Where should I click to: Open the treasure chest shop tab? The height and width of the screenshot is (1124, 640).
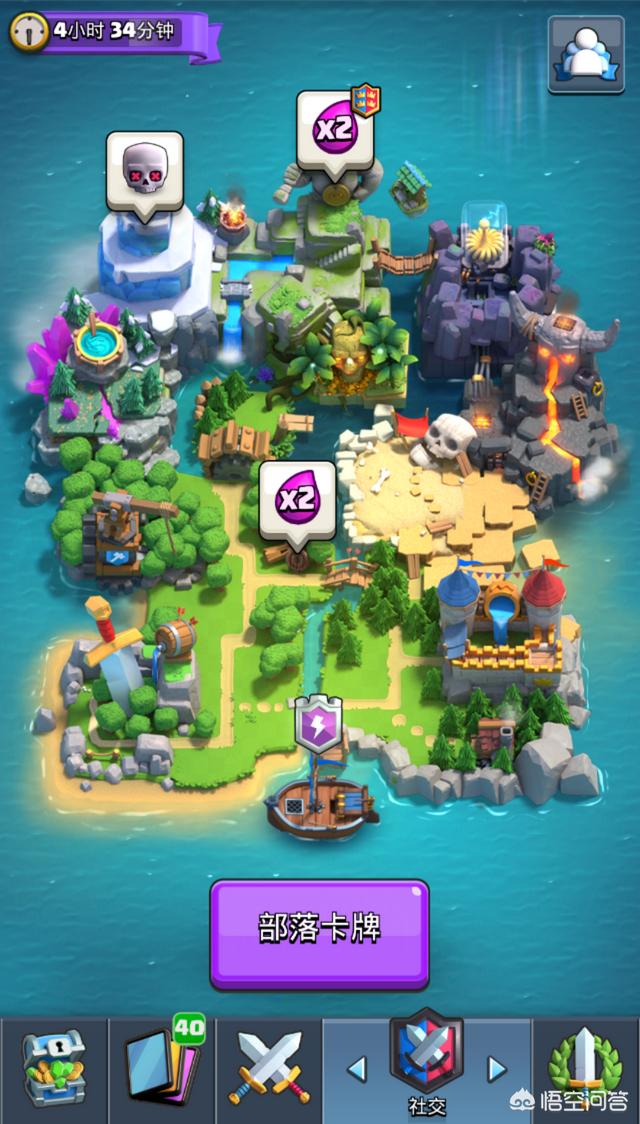[53, 1070]
